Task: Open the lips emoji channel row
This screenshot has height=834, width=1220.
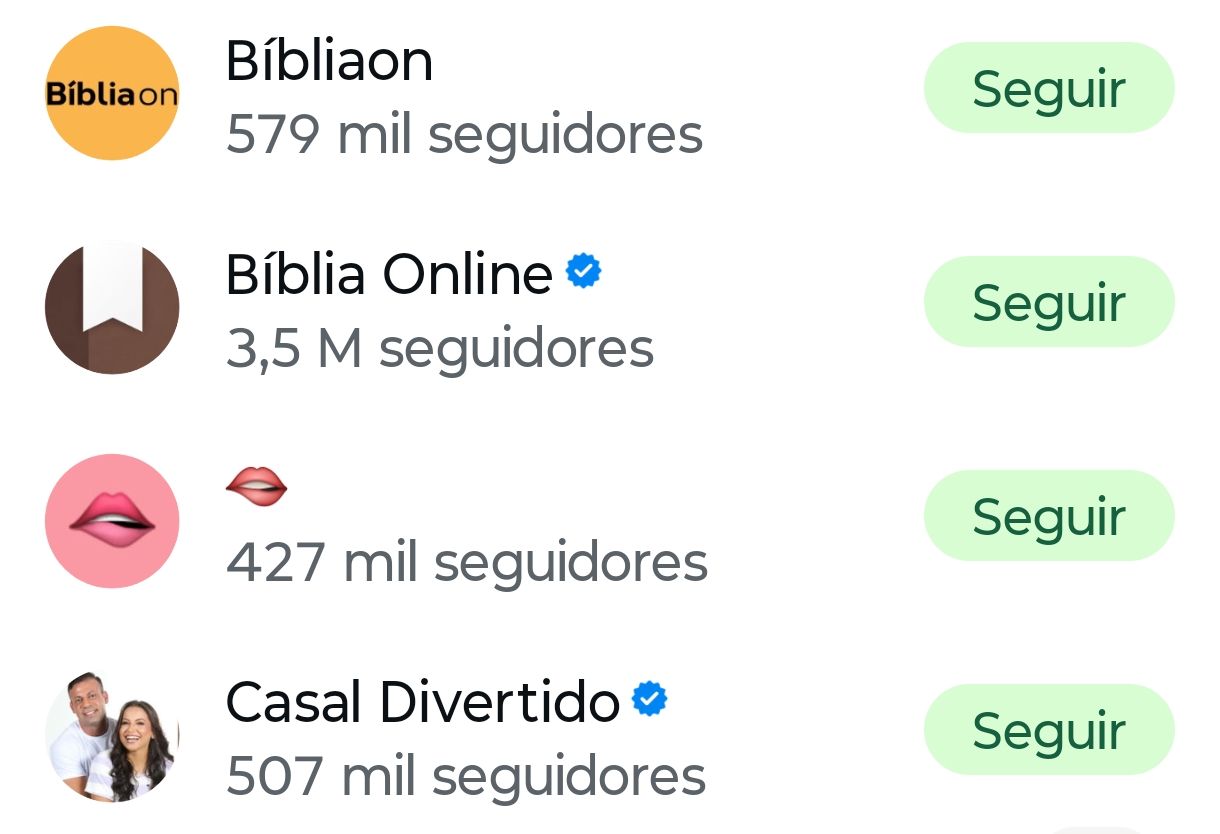Action: [x=465, y=523]
